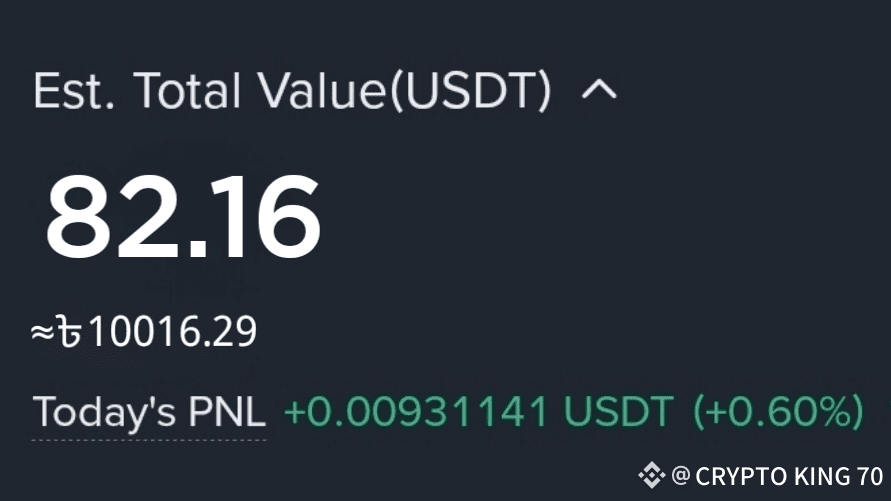
Task: Collapse the Est. Total Value chevron
Action: pos(599,92)
